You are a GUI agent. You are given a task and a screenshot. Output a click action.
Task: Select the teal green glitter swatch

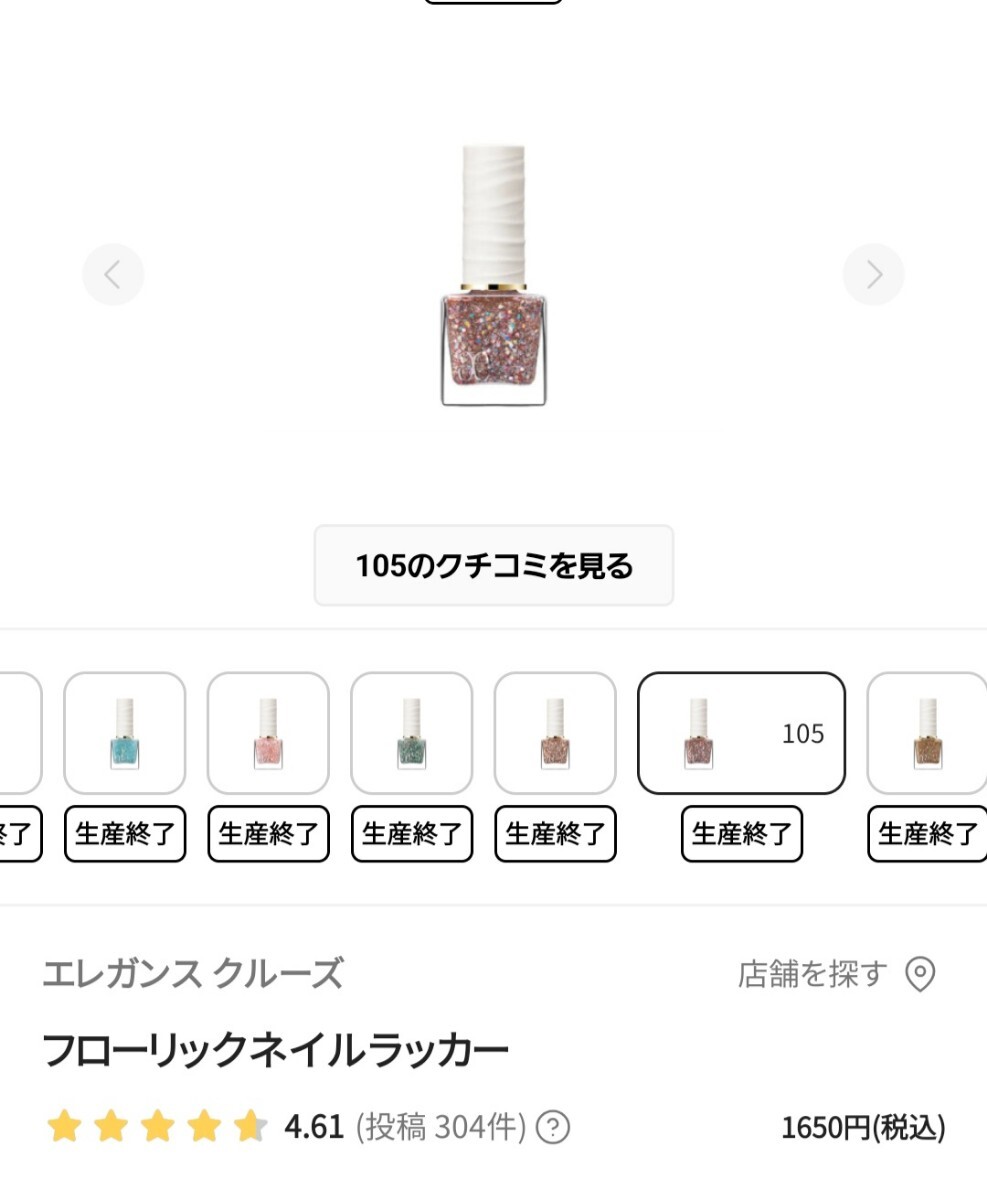point(412,733)
